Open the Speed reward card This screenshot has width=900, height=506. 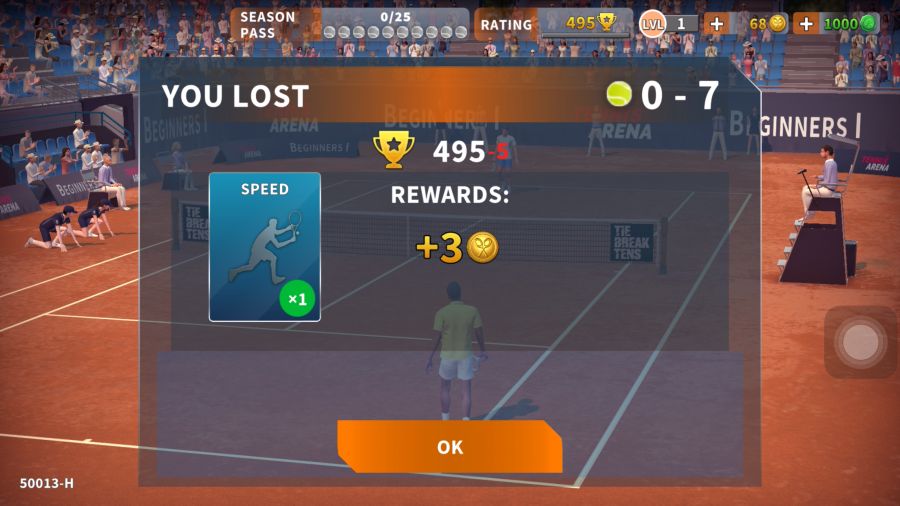click(x=265, y=246)
